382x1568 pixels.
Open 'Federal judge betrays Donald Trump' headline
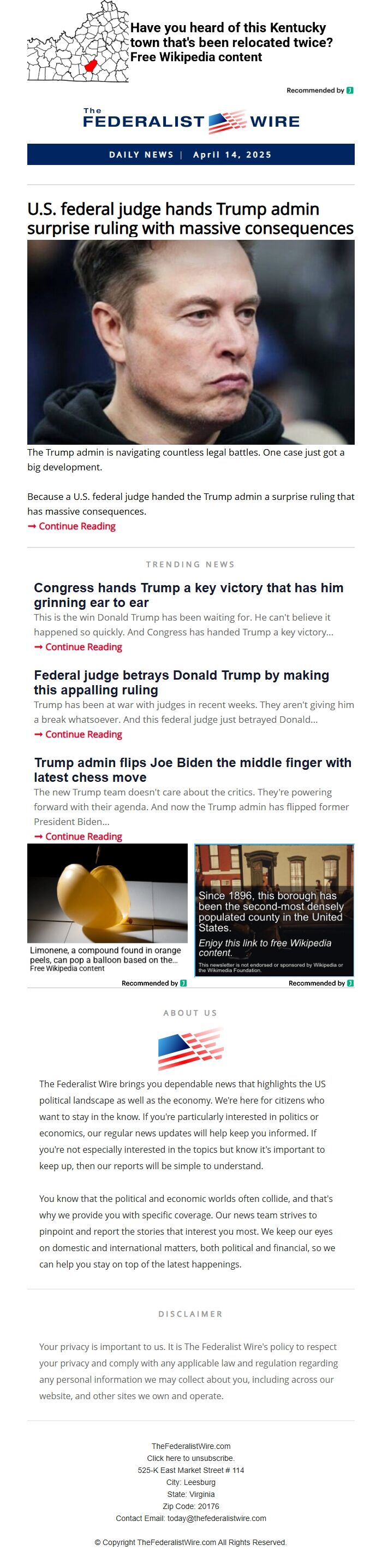pos(181,682)
